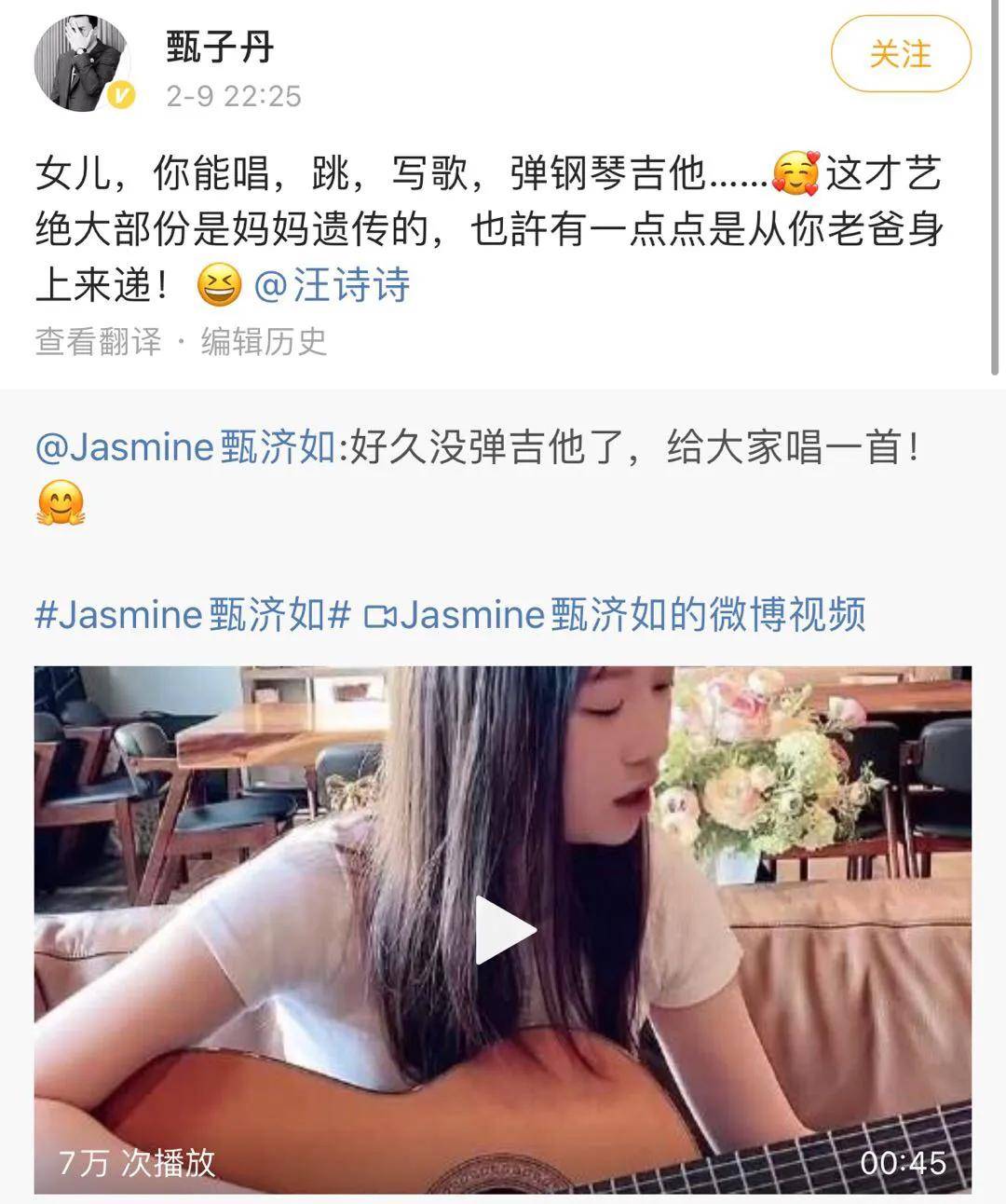Viewport: 1006px width, 1204px height.
Task: Follow 甄子丹 with the 关注 button
Action: pyautogui.click(x=900, y=54)
